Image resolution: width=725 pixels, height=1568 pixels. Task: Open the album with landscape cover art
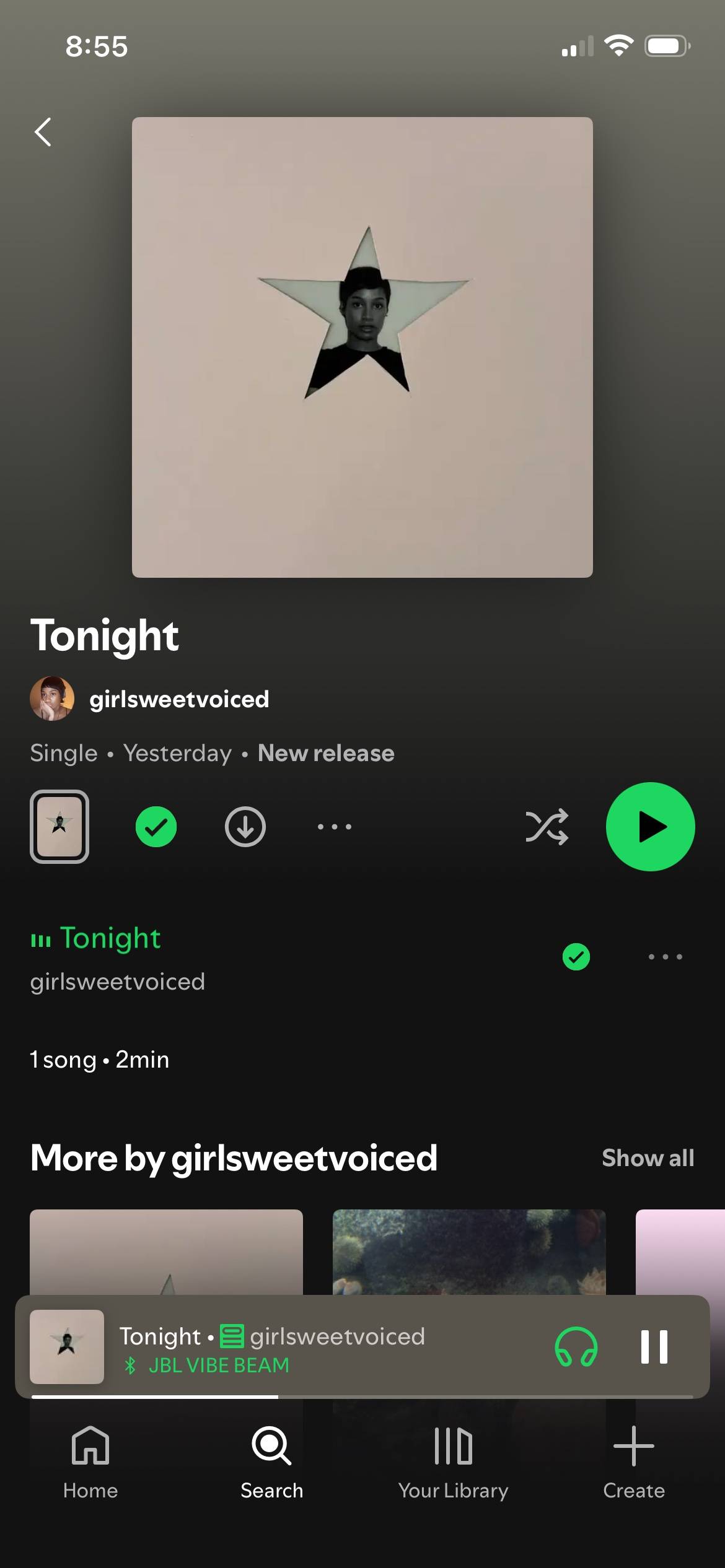pyautogui.click(x=469, y=1251)
